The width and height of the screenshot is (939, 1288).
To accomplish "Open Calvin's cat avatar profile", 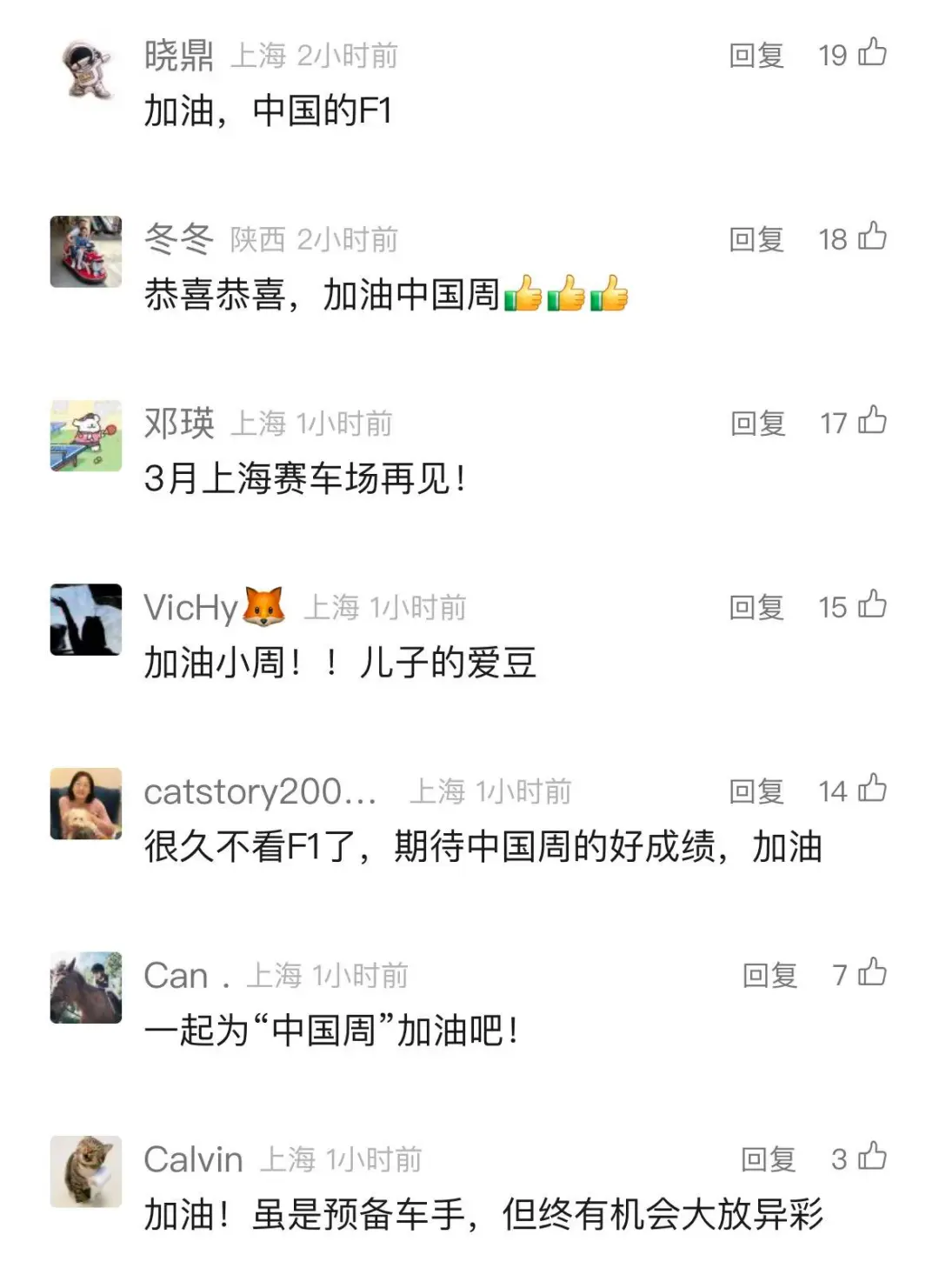I will click(85, 1171).
